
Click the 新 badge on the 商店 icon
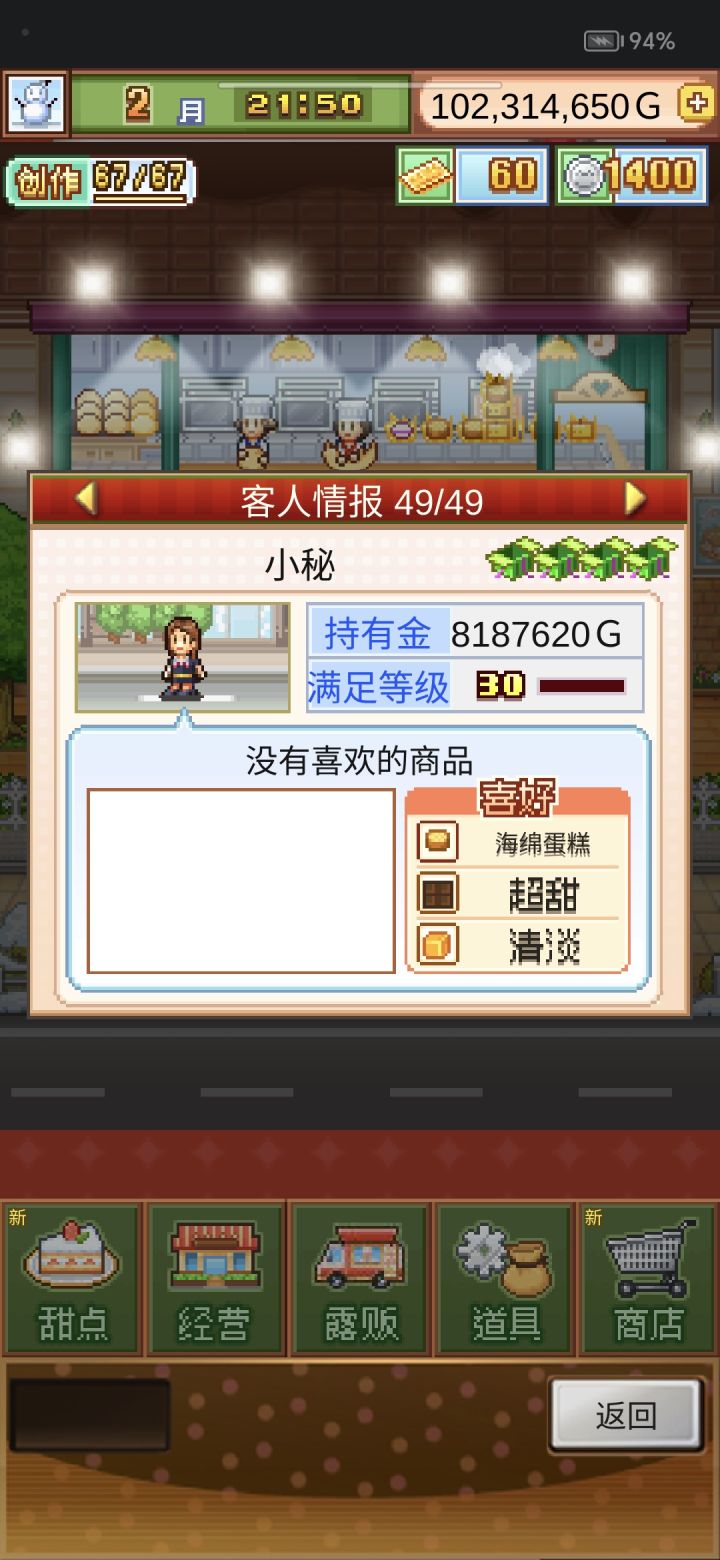591,1216
